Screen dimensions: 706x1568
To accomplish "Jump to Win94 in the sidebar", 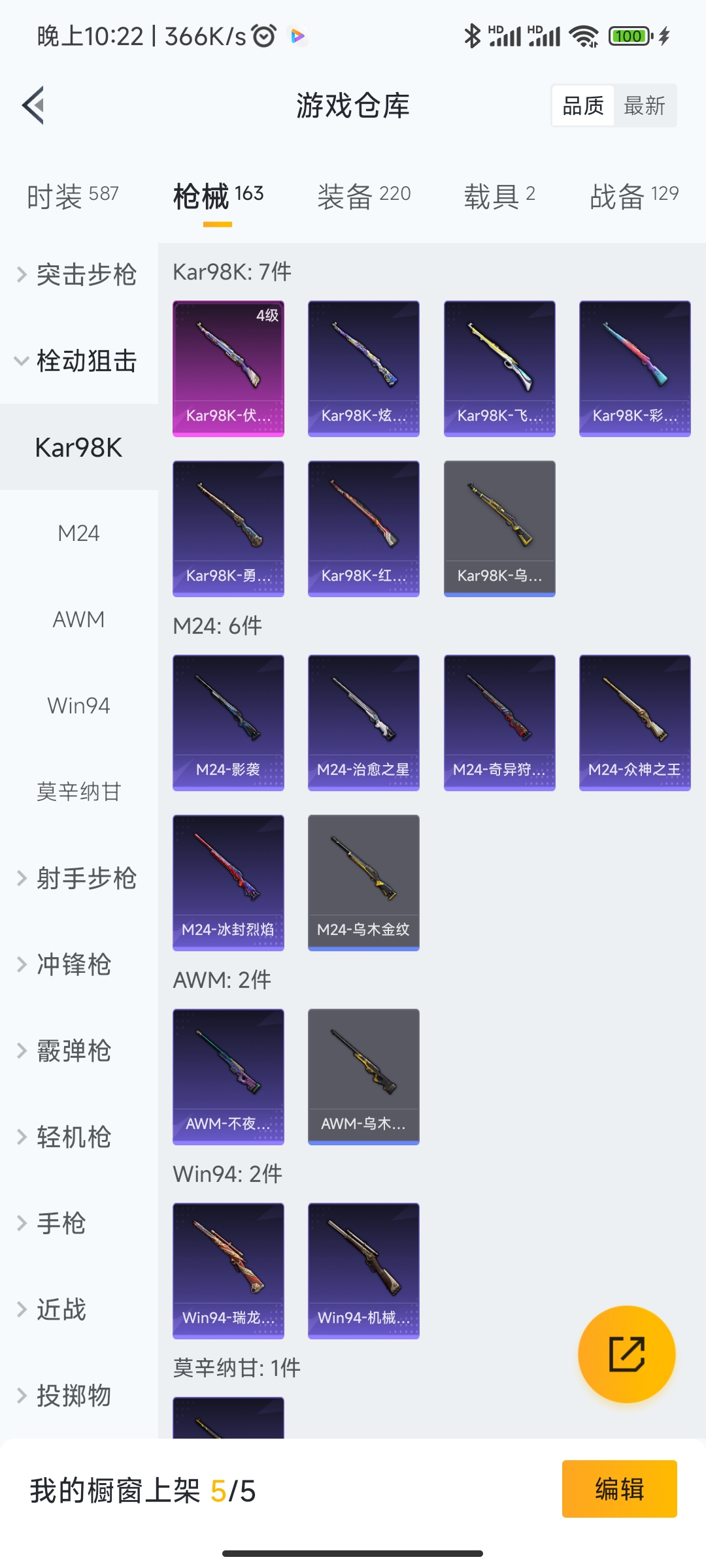I will point(78,706).
